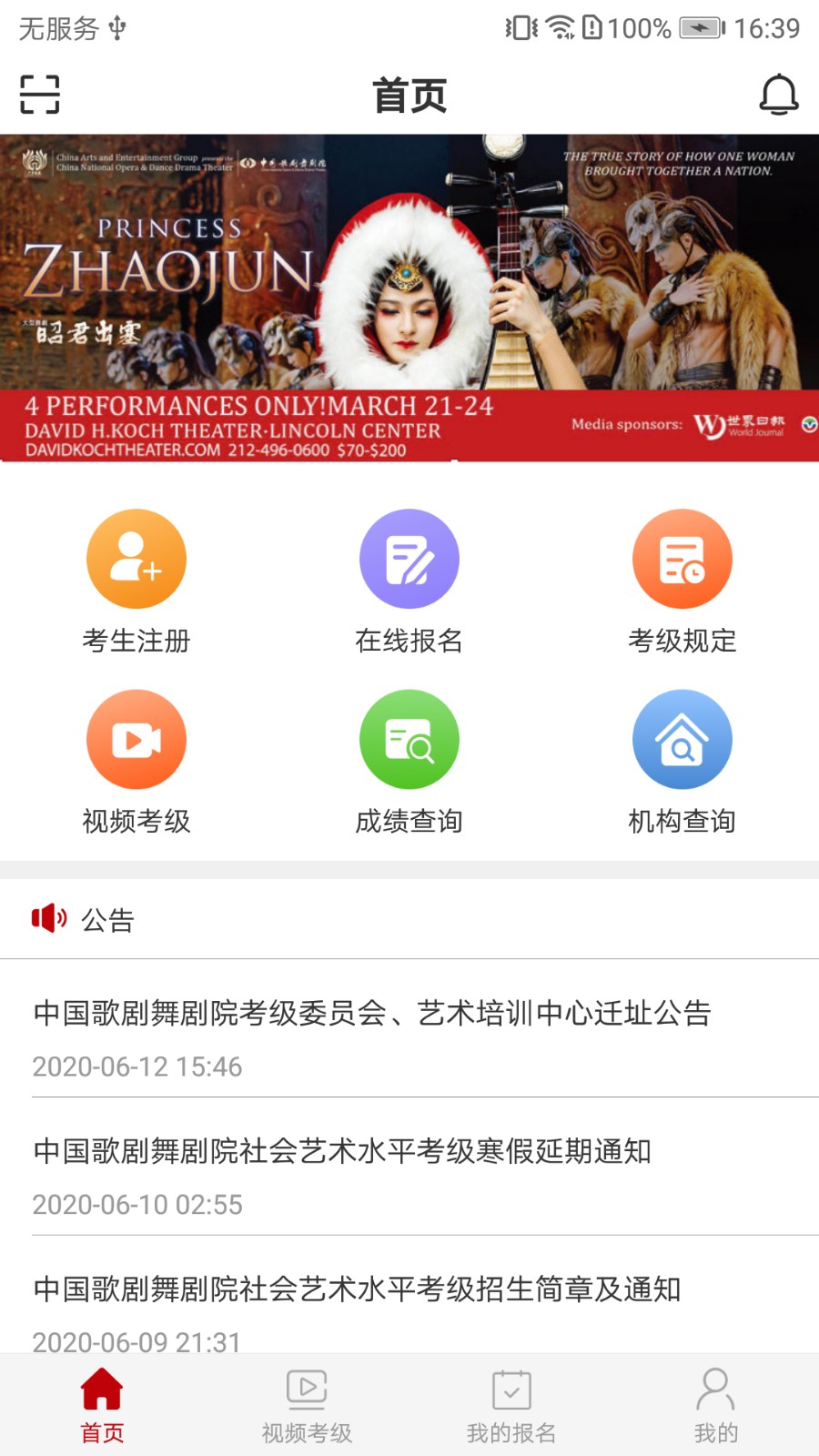Open the QR code scanner

pos(38,95)
